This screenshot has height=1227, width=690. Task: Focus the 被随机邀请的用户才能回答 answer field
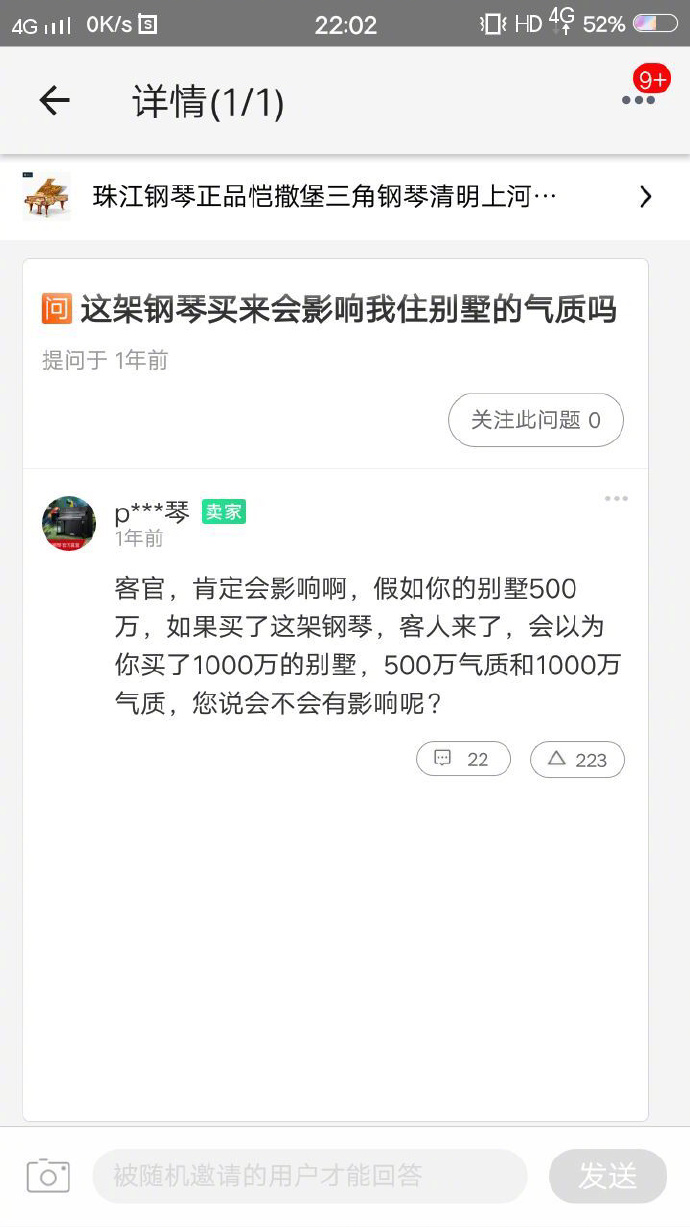click(x=310, y=1176)
